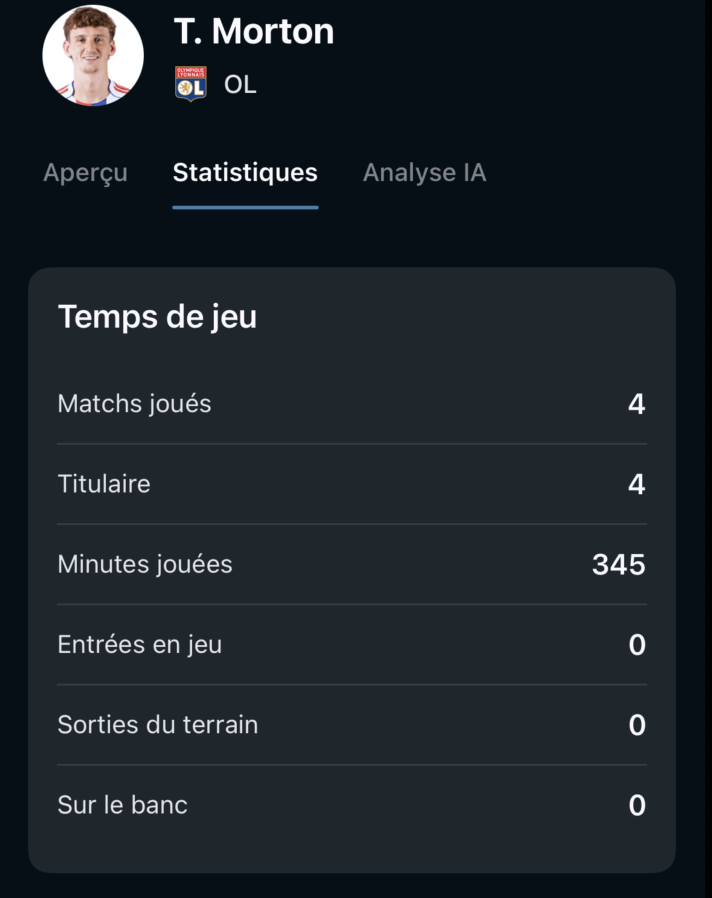Switch to the Aperçu tab
This screenshot has height=898, width=712.
[x=85, y=173]
